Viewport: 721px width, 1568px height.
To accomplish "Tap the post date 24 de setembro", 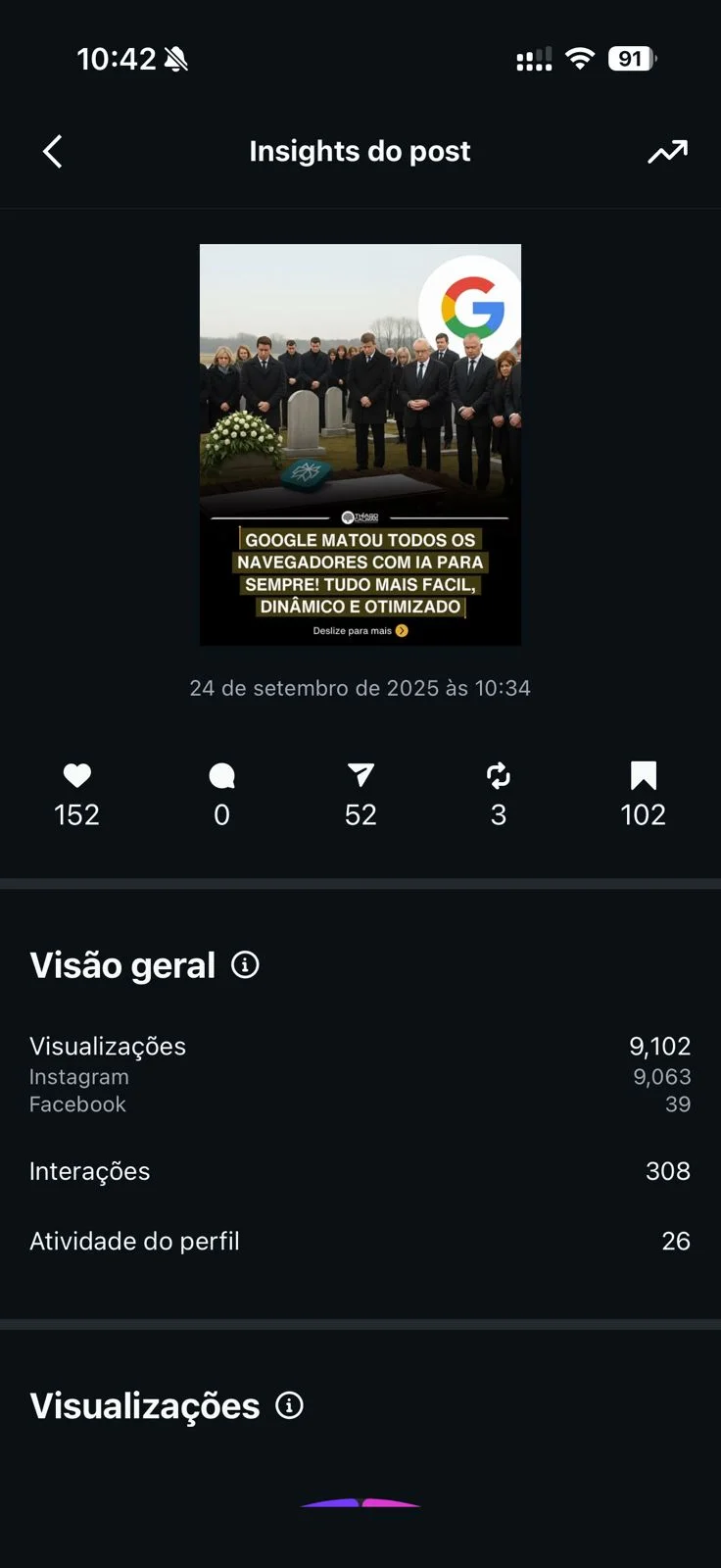I will (x=360, y=688).
